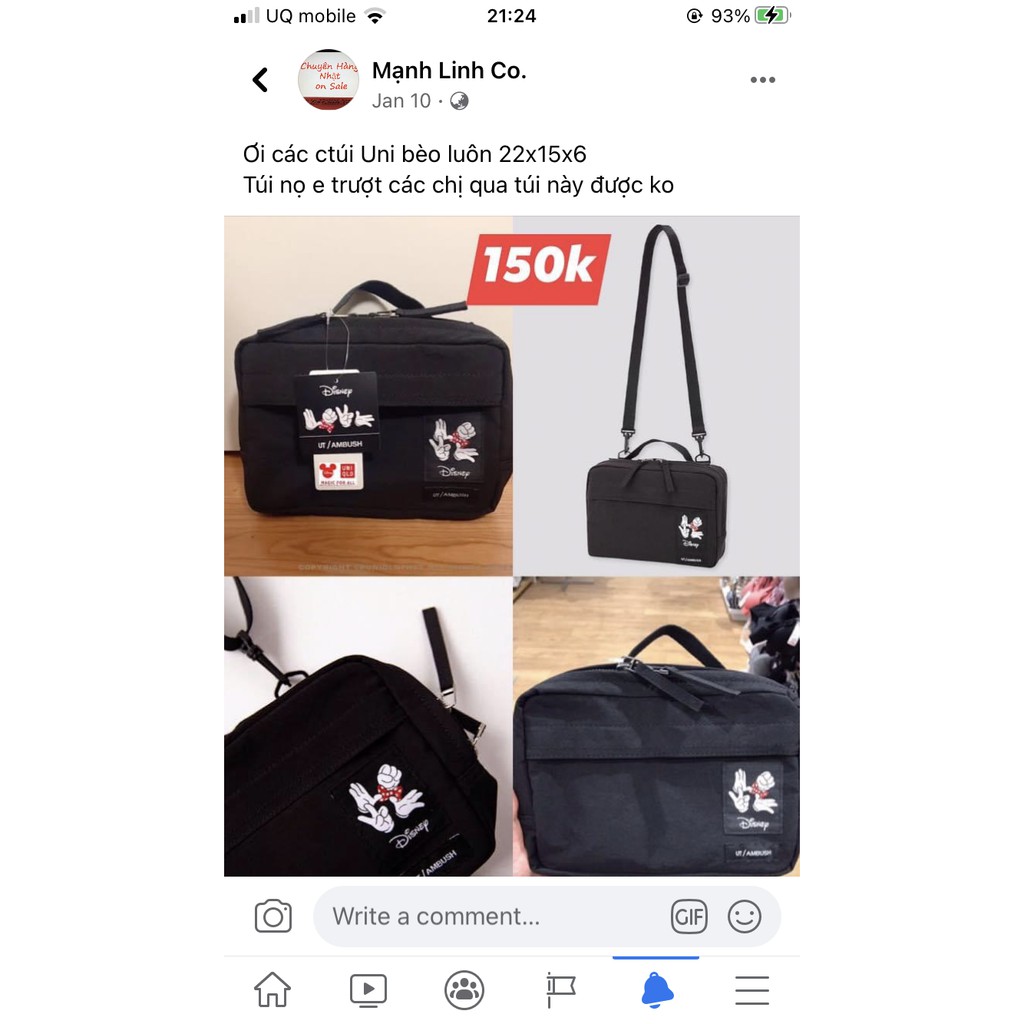
Task: Open Mạnh Linh Co. profile picture
Action: [328, 80]
